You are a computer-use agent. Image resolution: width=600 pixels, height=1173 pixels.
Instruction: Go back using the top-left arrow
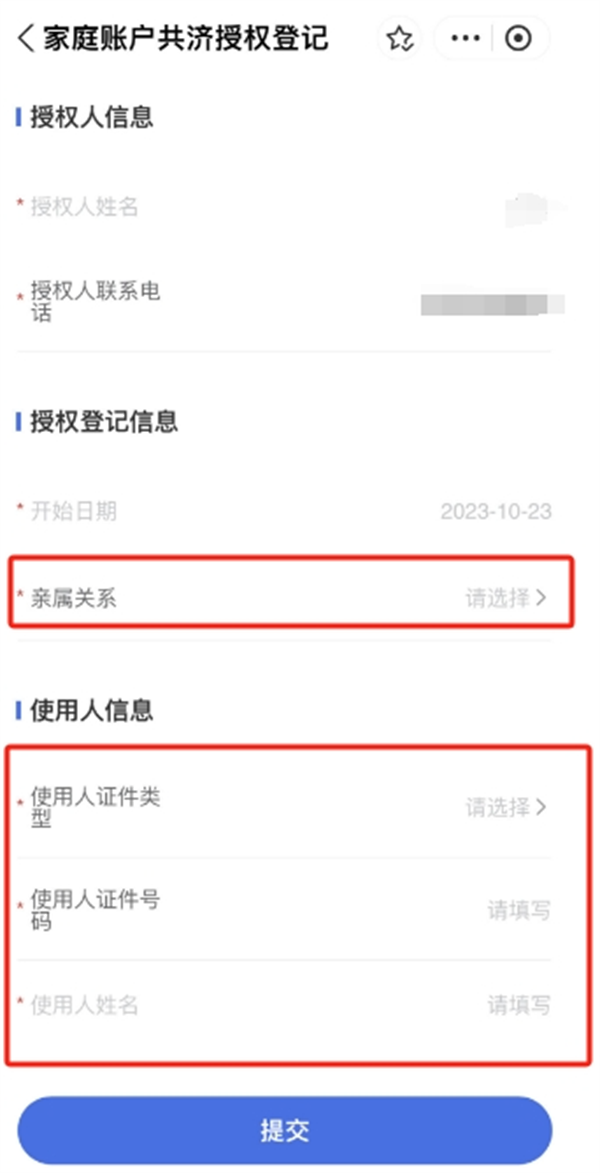click(x=26, y=37)
